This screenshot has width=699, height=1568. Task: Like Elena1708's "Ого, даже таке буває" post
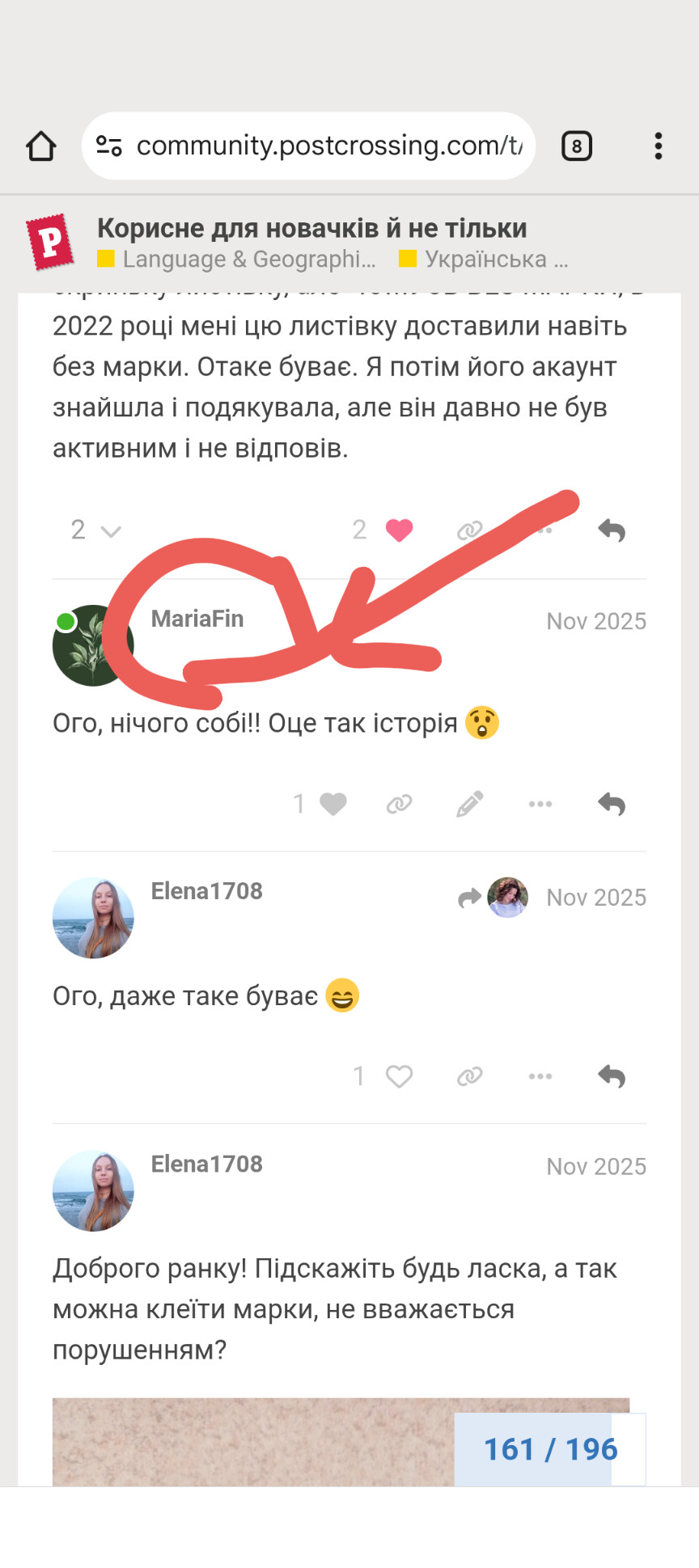[399, 1076]
